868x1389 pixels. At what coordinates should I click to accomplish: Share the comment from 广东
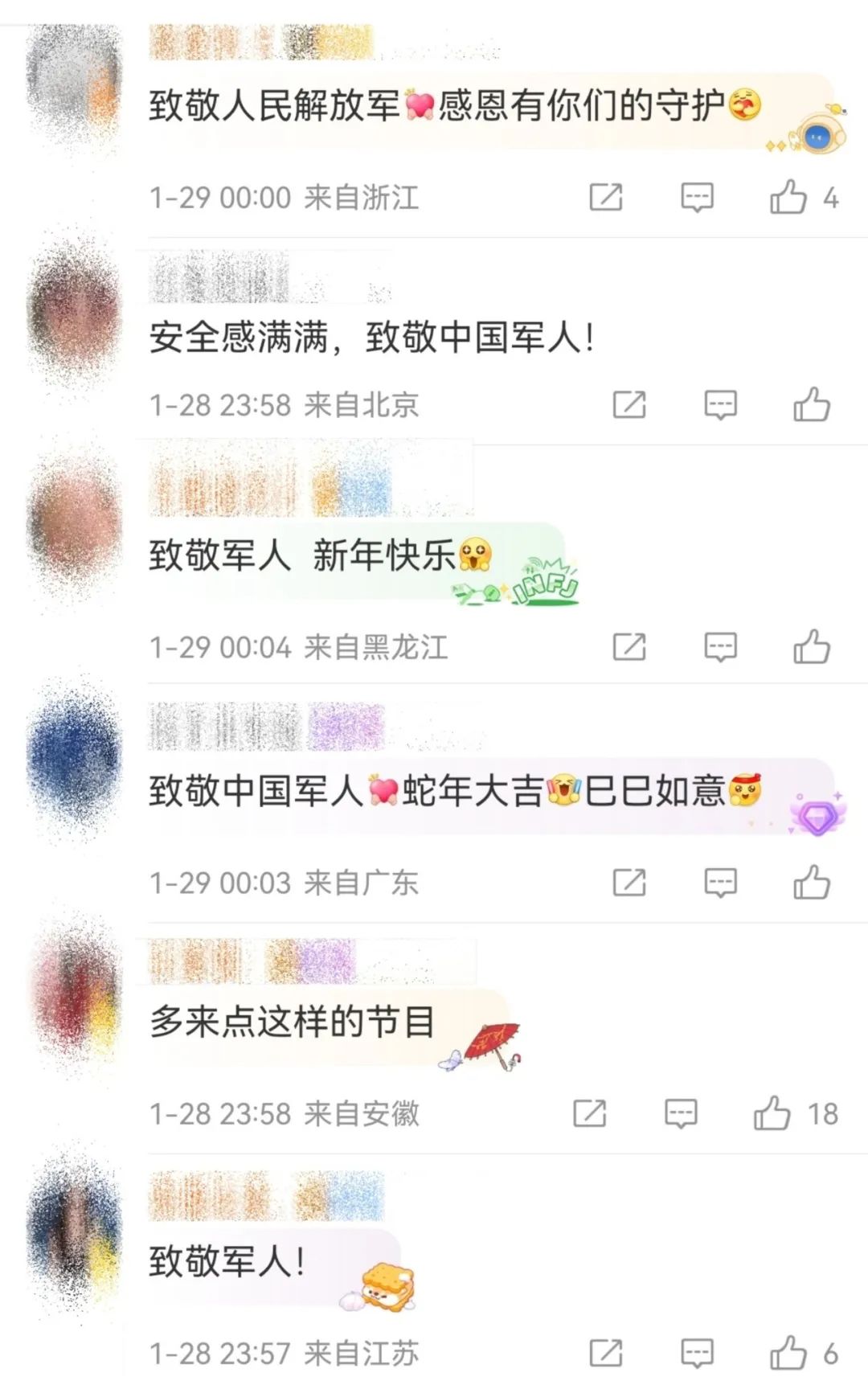(629, 883)
